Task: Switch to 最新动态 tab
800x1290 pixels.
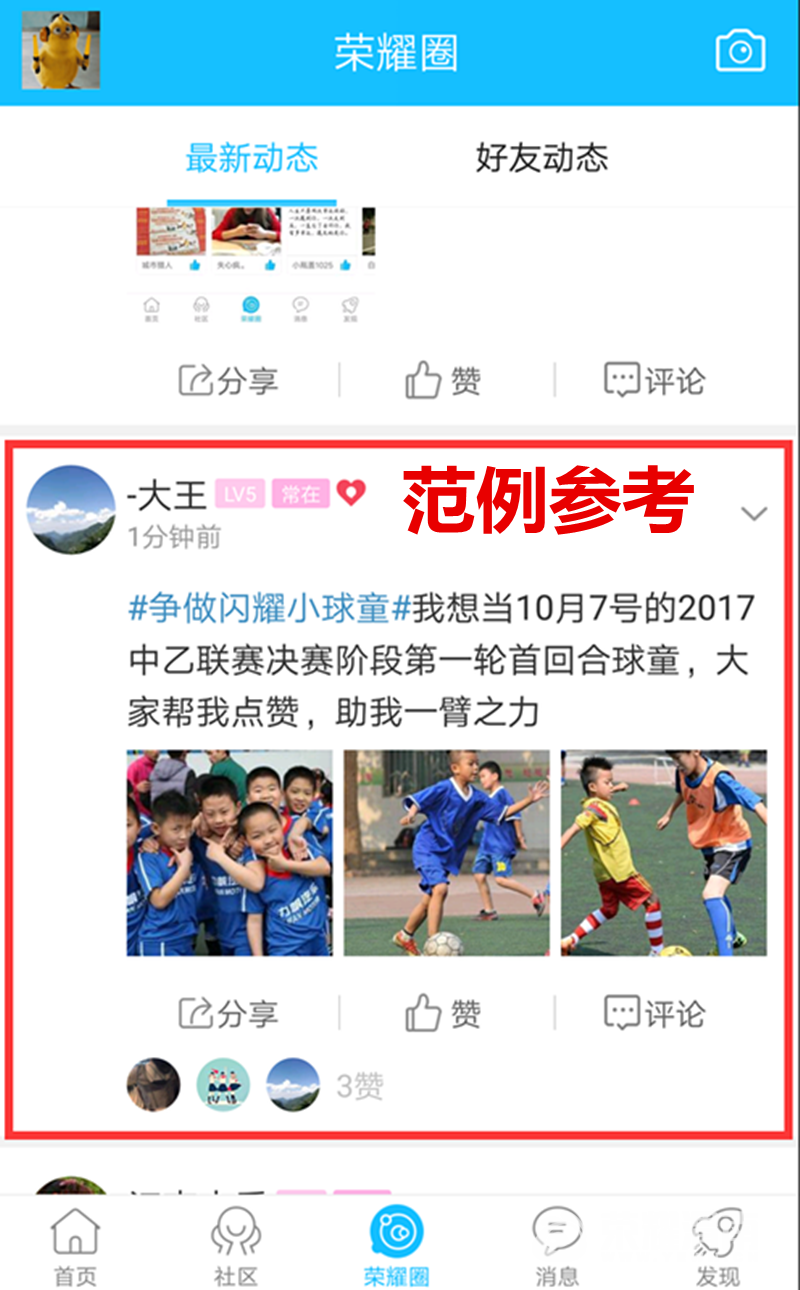Action: pyautogui.click(x=252, y=158)
